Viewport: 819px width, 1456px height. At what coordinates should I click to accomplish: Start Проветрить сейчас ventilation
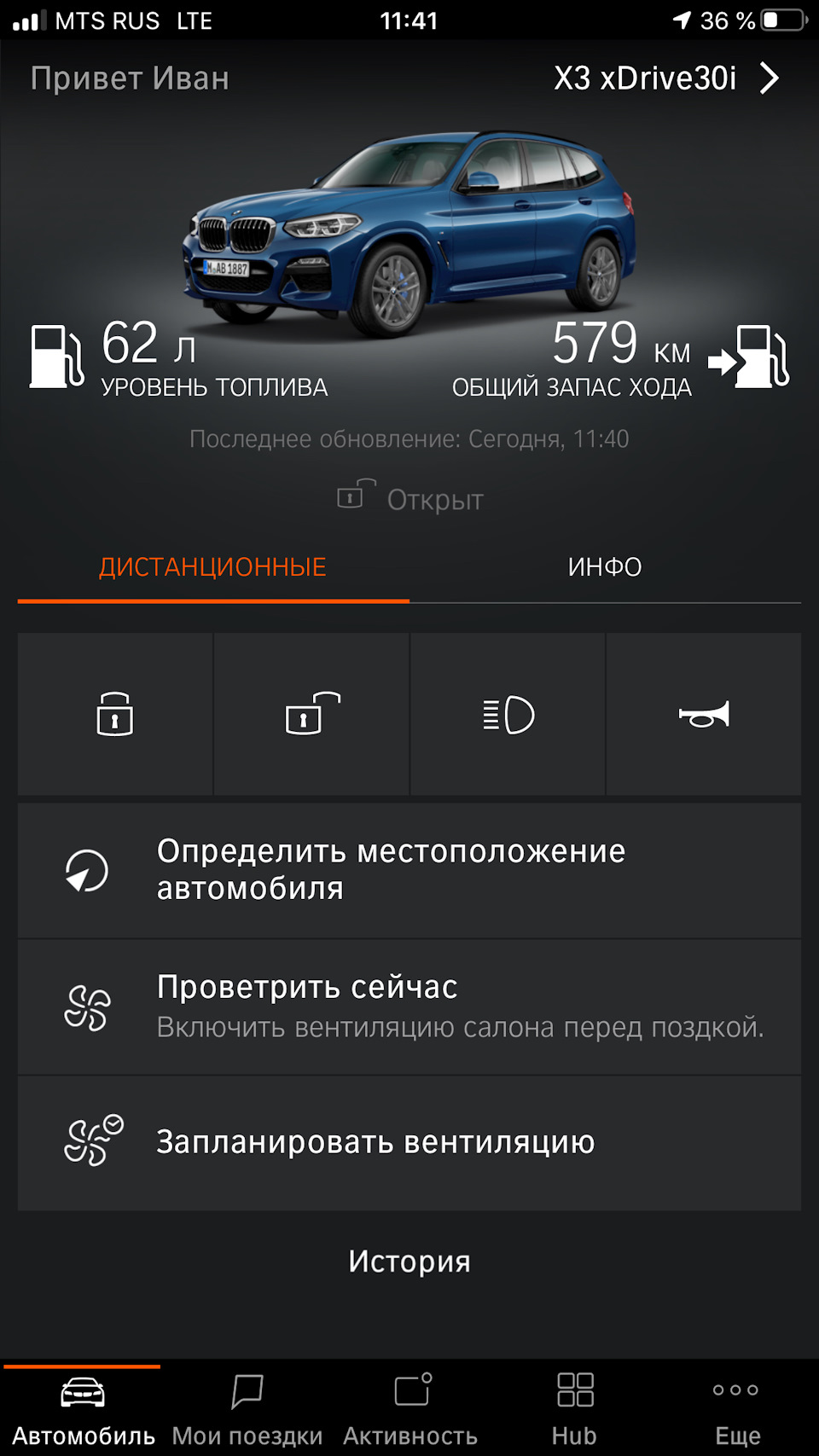click(x=409, y=1006)
